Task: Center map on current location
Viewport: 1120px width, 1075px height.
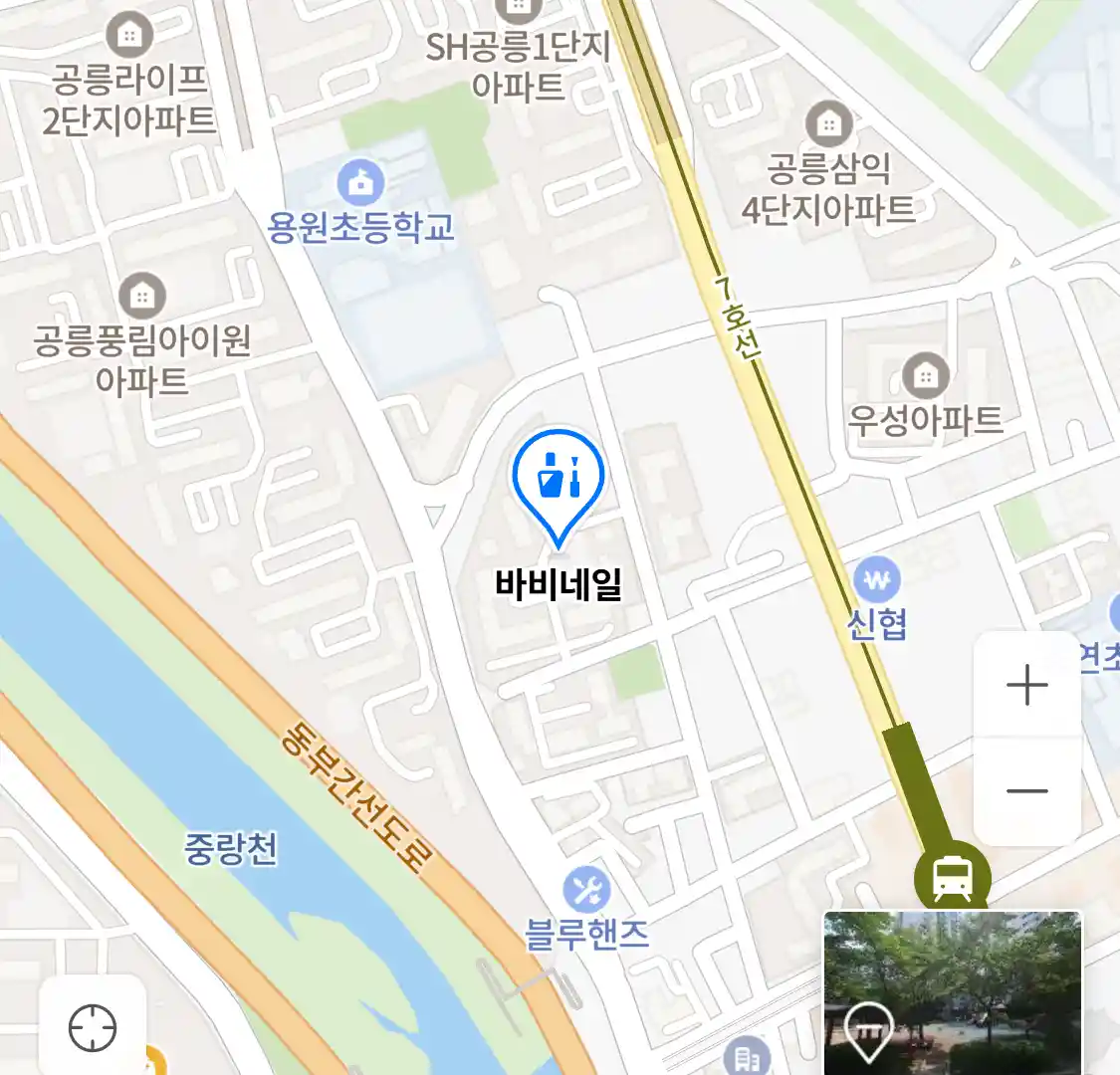Action: point(92,1027)
